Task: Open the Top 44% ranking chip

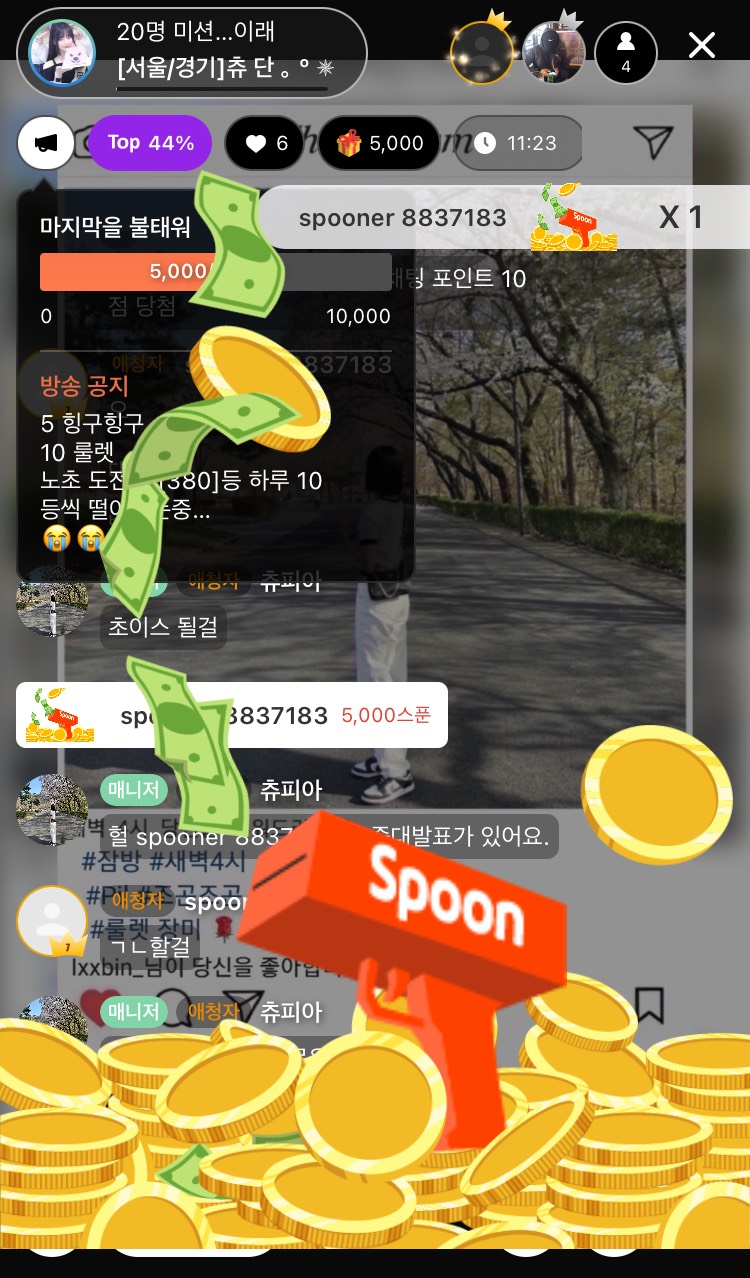Action: (150, 143)
